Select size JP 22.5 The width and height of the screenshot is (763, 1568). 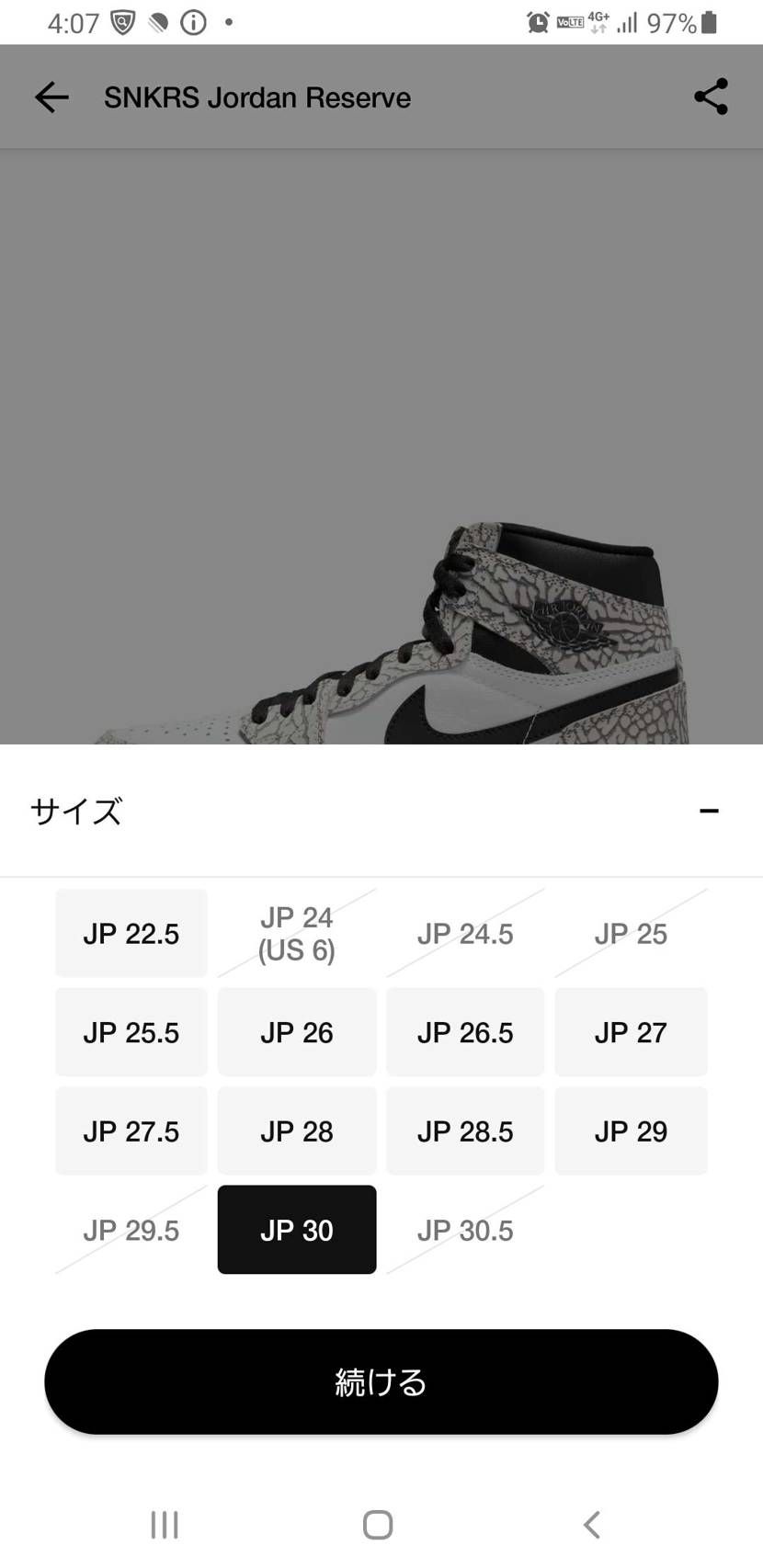131,933
